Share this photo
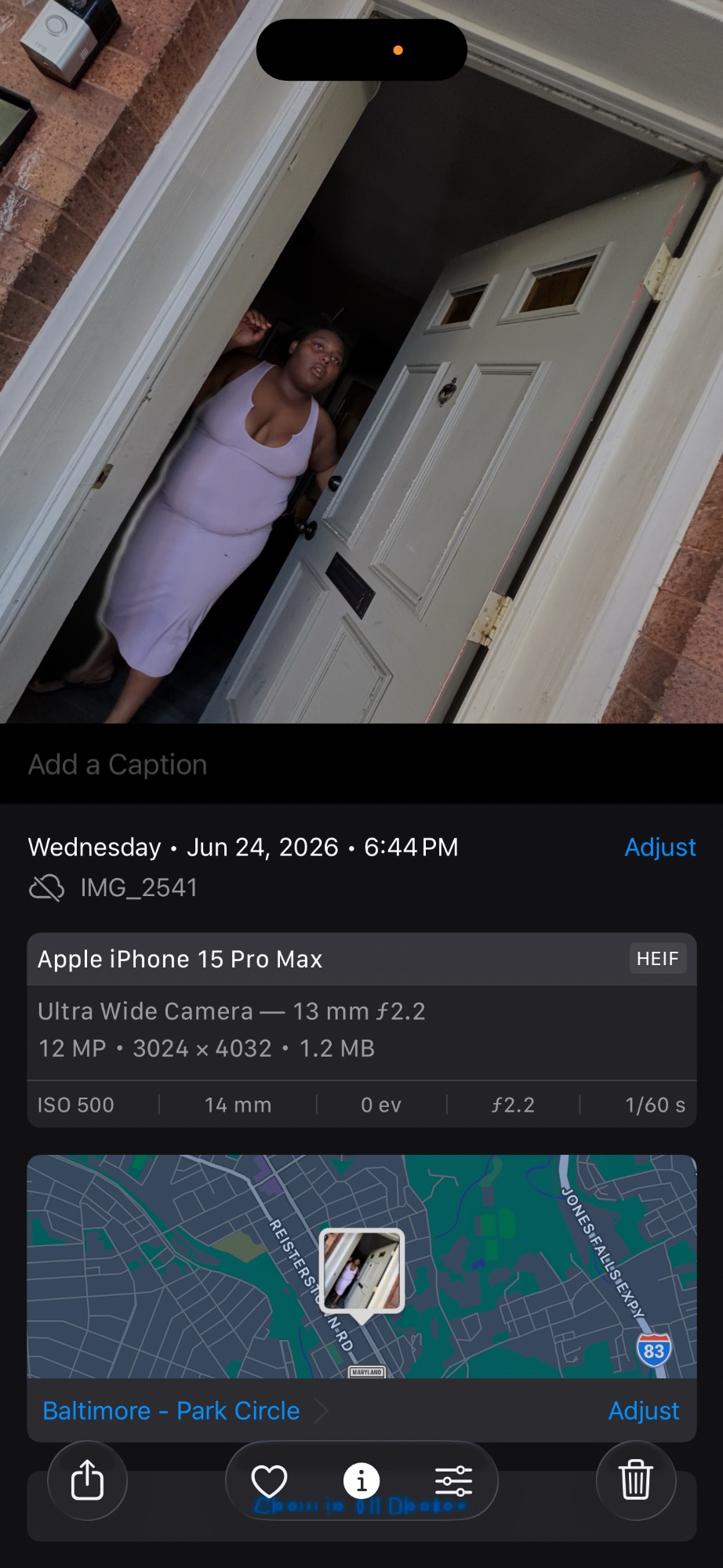The width and height of the screenshot is (723, 1568). [87, 1480]
